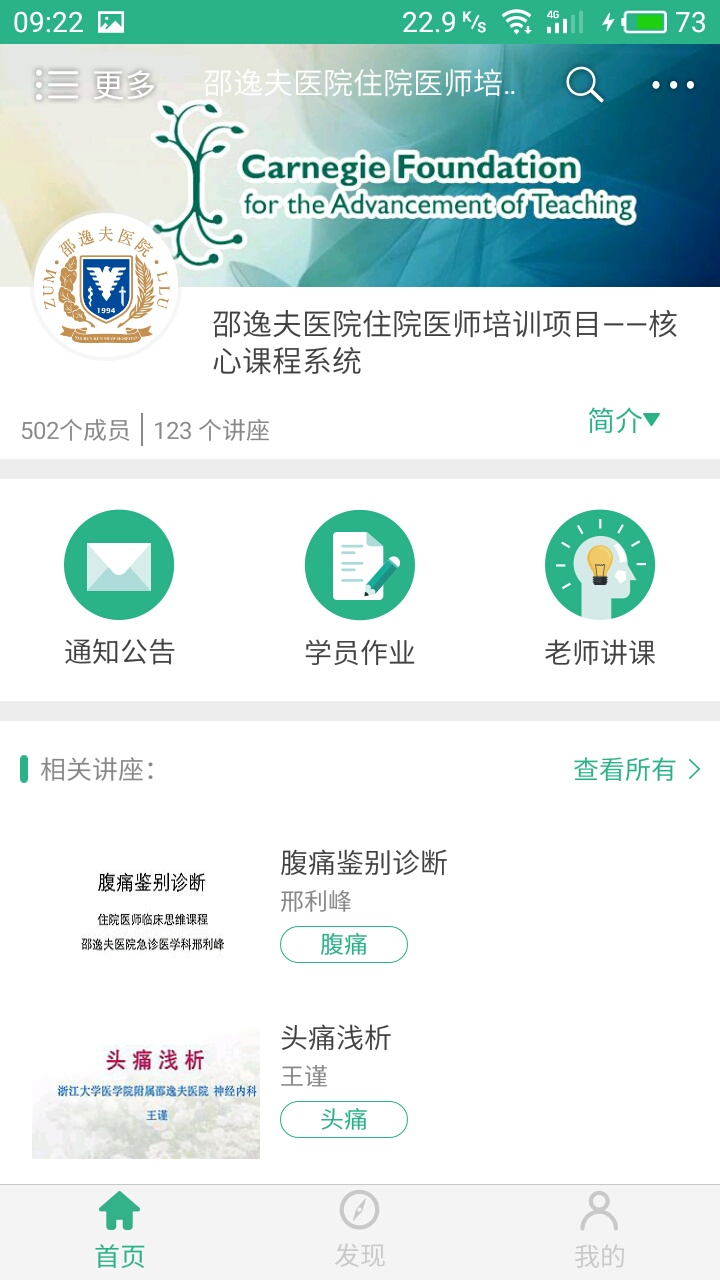This screenshot has height=1280, width=720.
Task: Select the 头痛 tag chip
Action: pos(343,1119)
